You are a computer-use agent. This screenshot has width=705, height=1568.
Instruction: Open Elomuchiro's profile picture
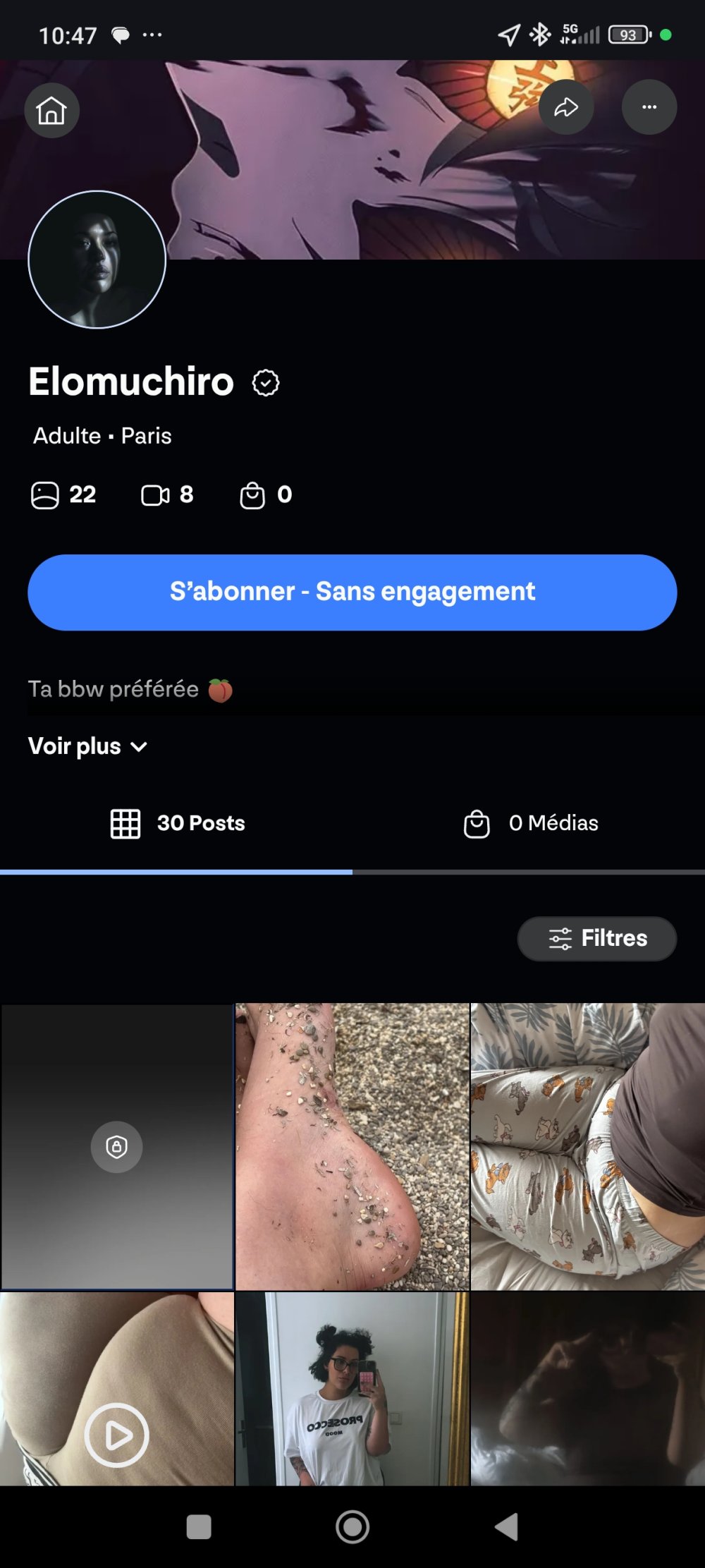coord(97,260)
